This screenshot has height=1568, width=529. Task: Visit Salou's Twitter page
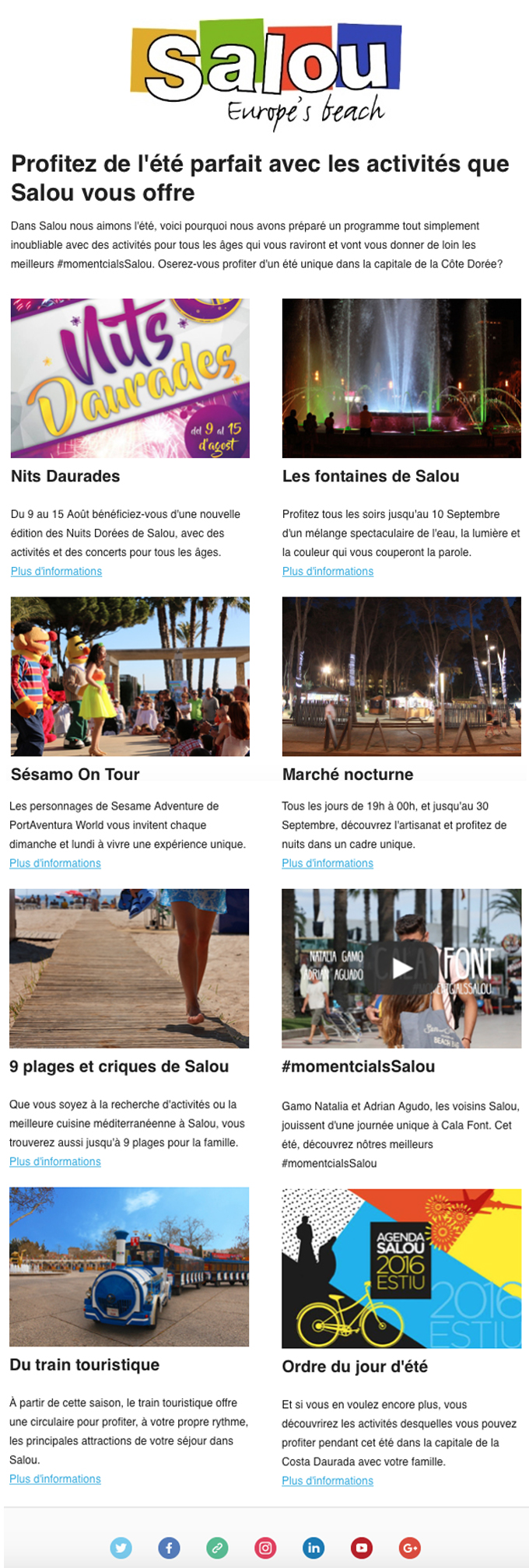click(x=121, y=1548)
